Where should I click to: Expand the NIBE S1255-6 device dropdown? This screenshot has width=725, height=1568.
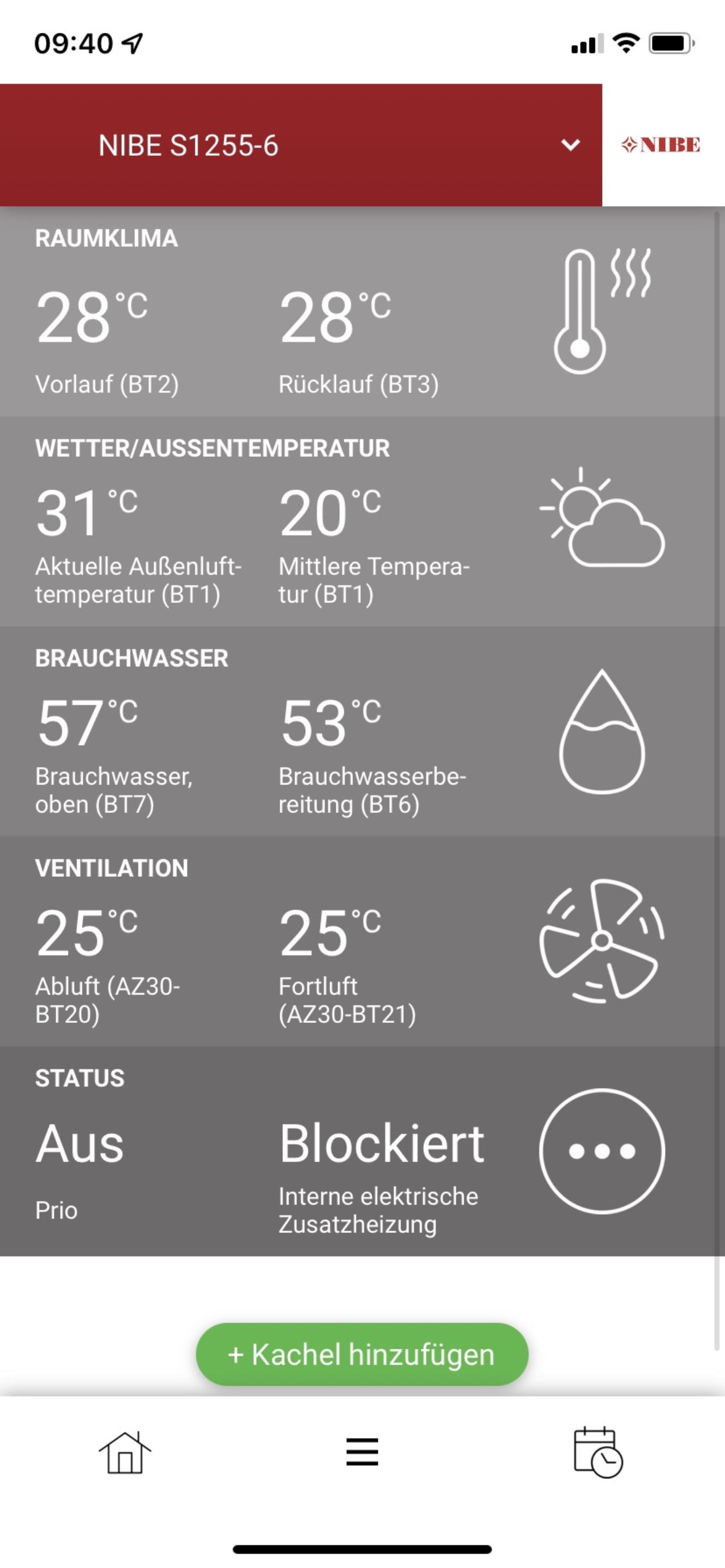click(x=301, y=145)
